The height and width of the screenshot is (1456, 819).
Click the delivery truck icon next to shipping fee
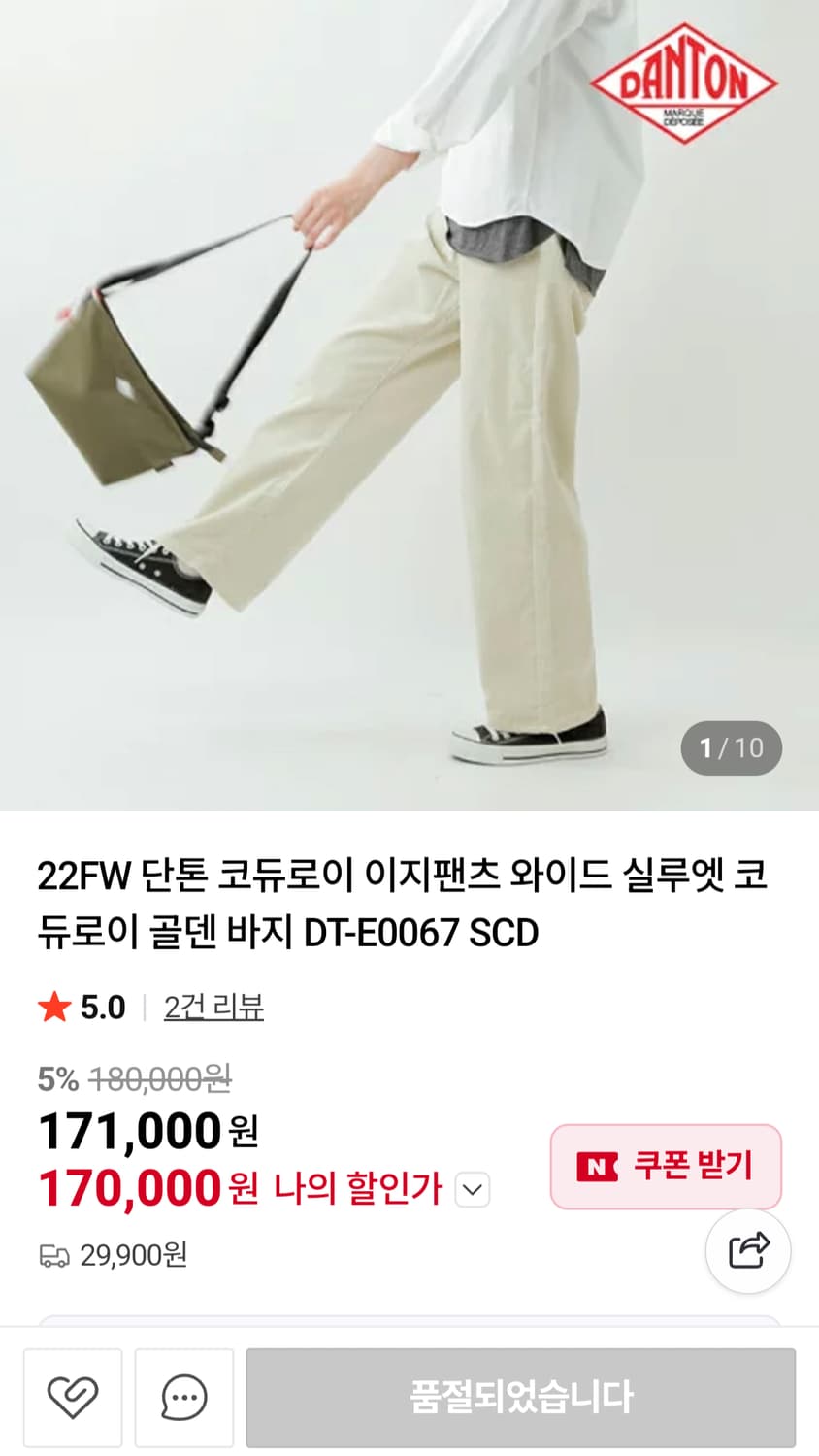tap(55, 1256)
